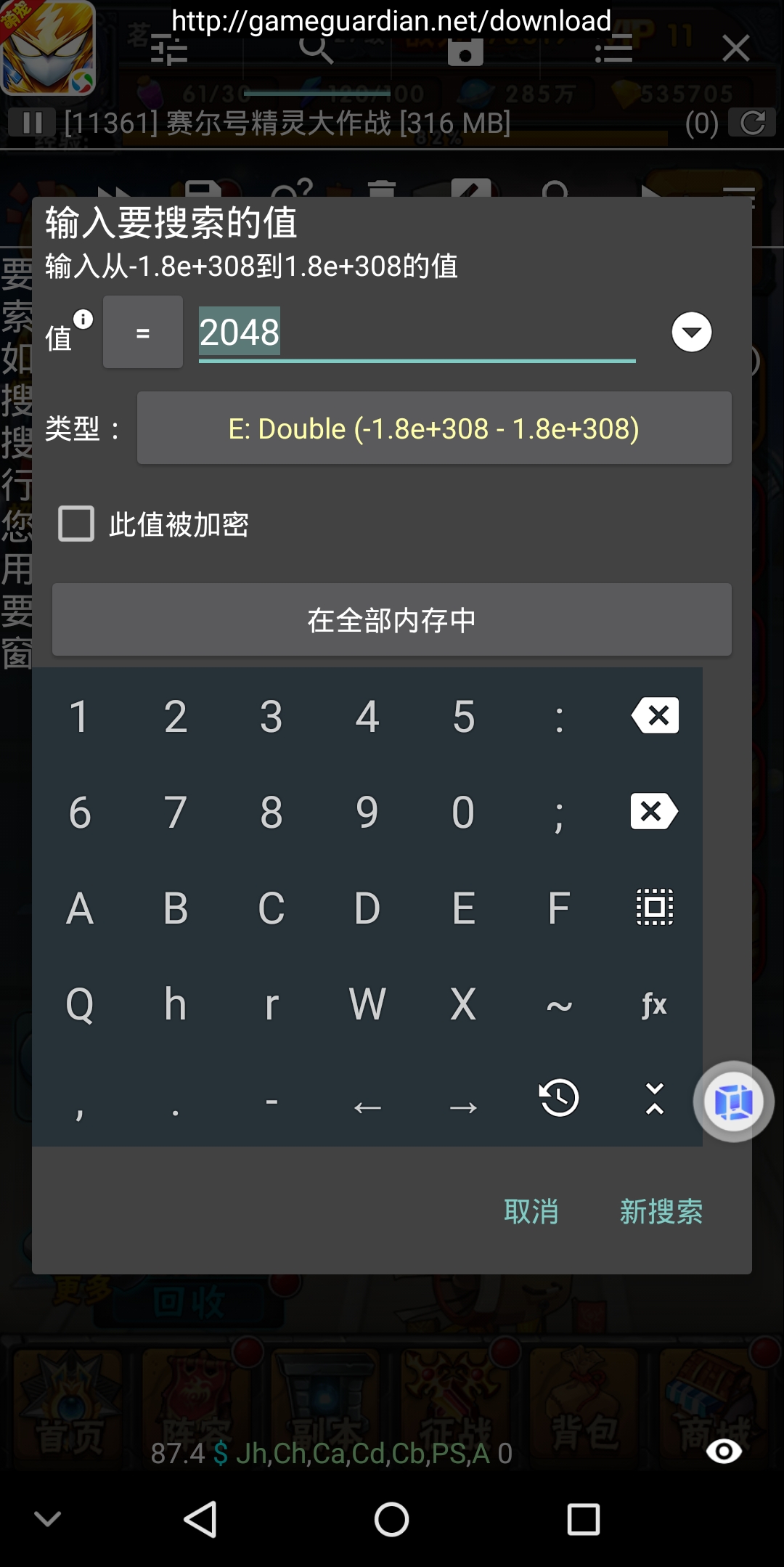Collapse the keypad with the arrows key
The image size is (784, 1567).
(x=655, y=1098)
